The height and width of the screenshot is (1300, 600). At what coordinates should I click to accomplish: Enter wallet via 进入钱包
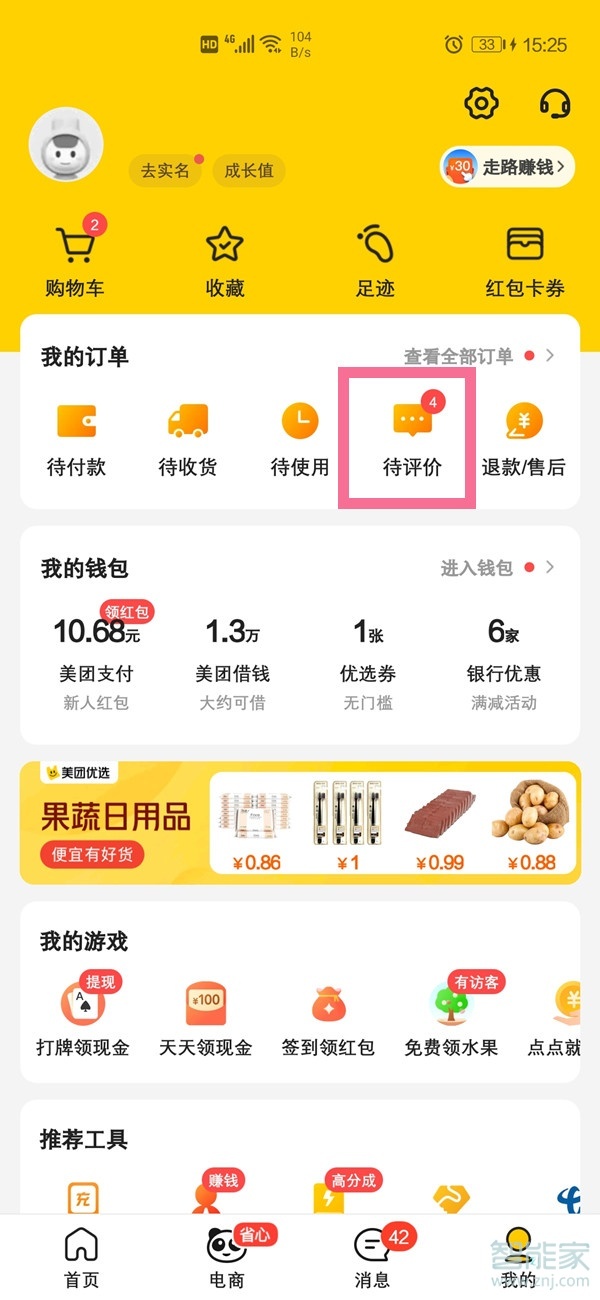coord(488,568)
